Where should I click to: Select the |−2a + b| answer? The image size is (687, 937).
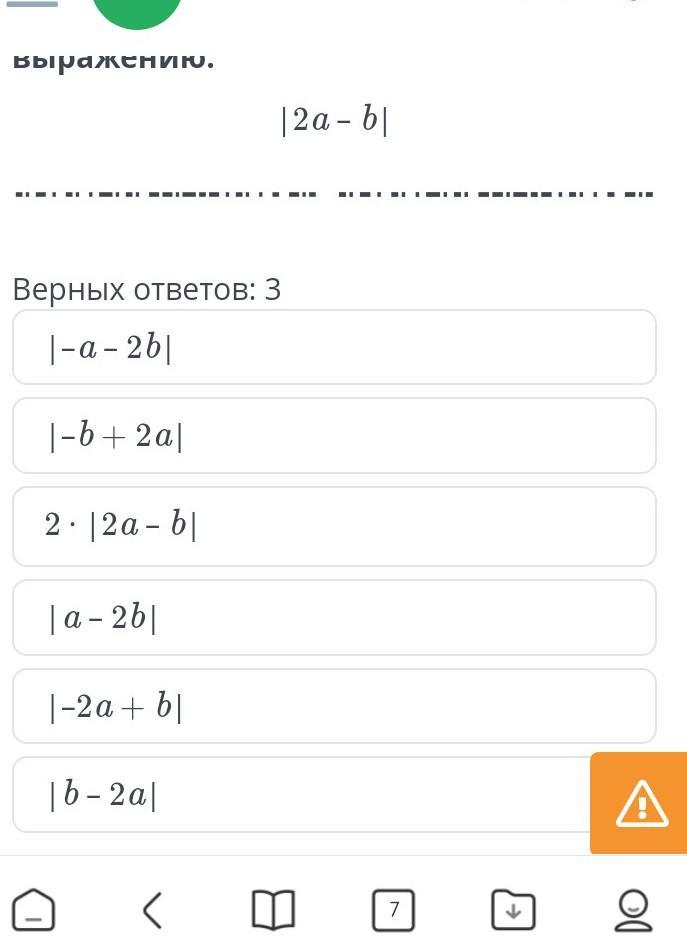point(334,706)
